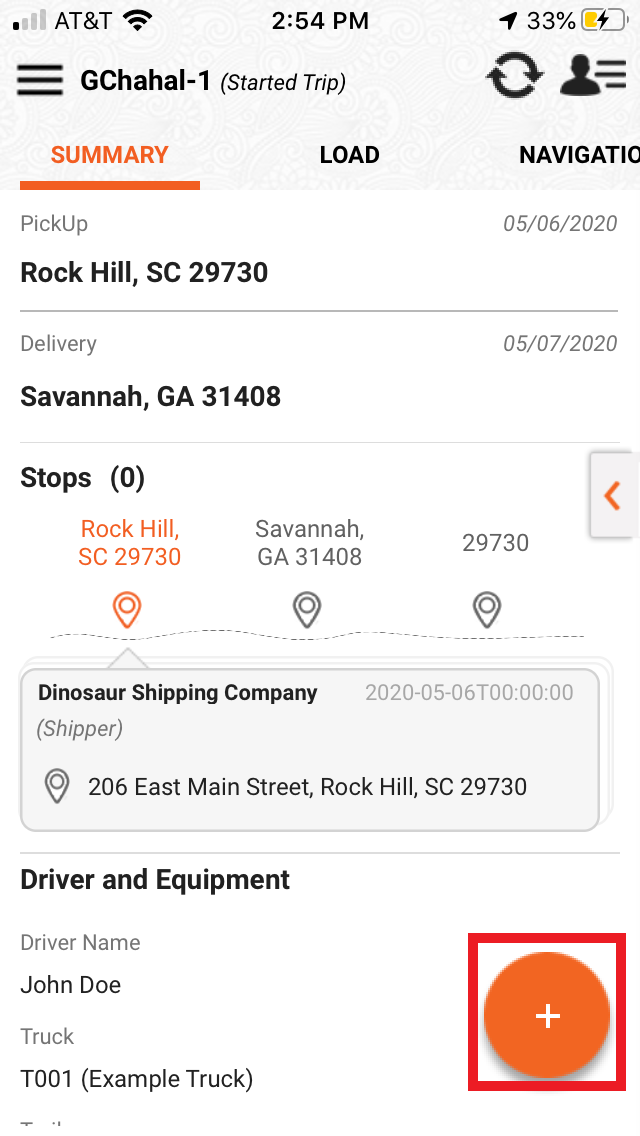This screenshot has width=640, height=1136.
Task: Select the 29730 stop pin
Action: 487,608
